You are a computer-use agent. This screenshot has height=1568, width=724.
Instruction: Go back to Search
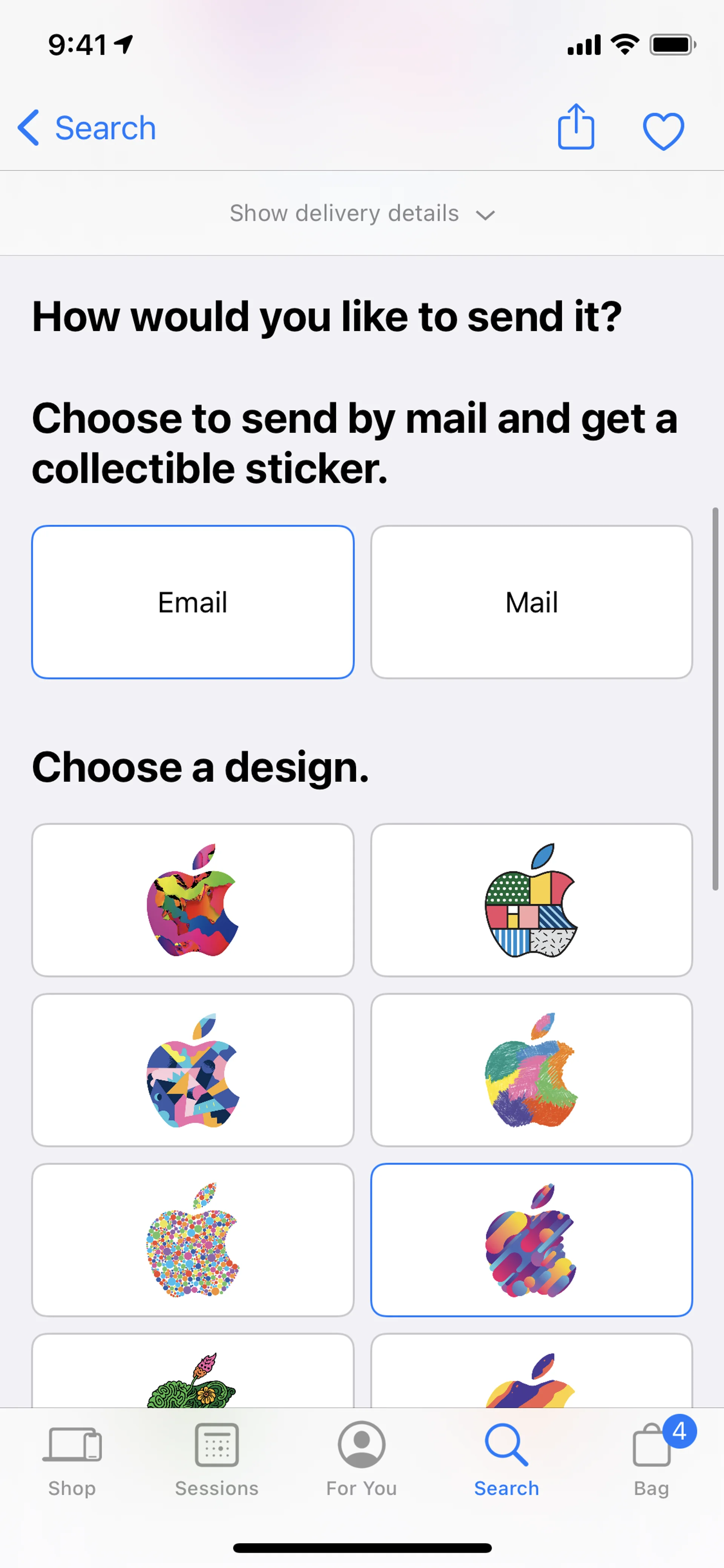coord(87,128)
